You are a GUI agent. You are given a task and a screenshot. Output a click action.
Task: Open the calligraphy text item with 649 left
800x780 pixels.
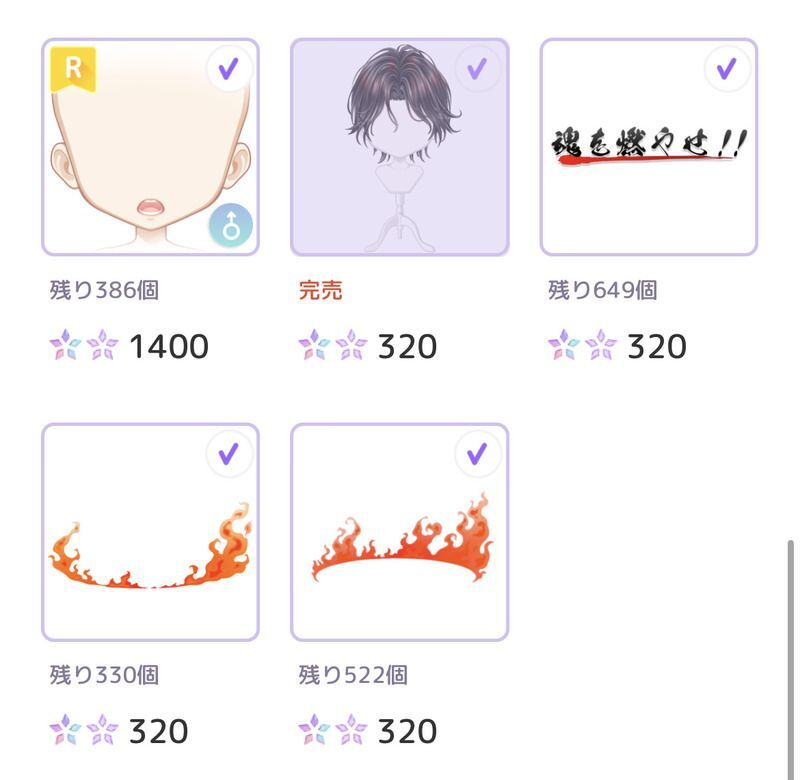pos(648,147)
